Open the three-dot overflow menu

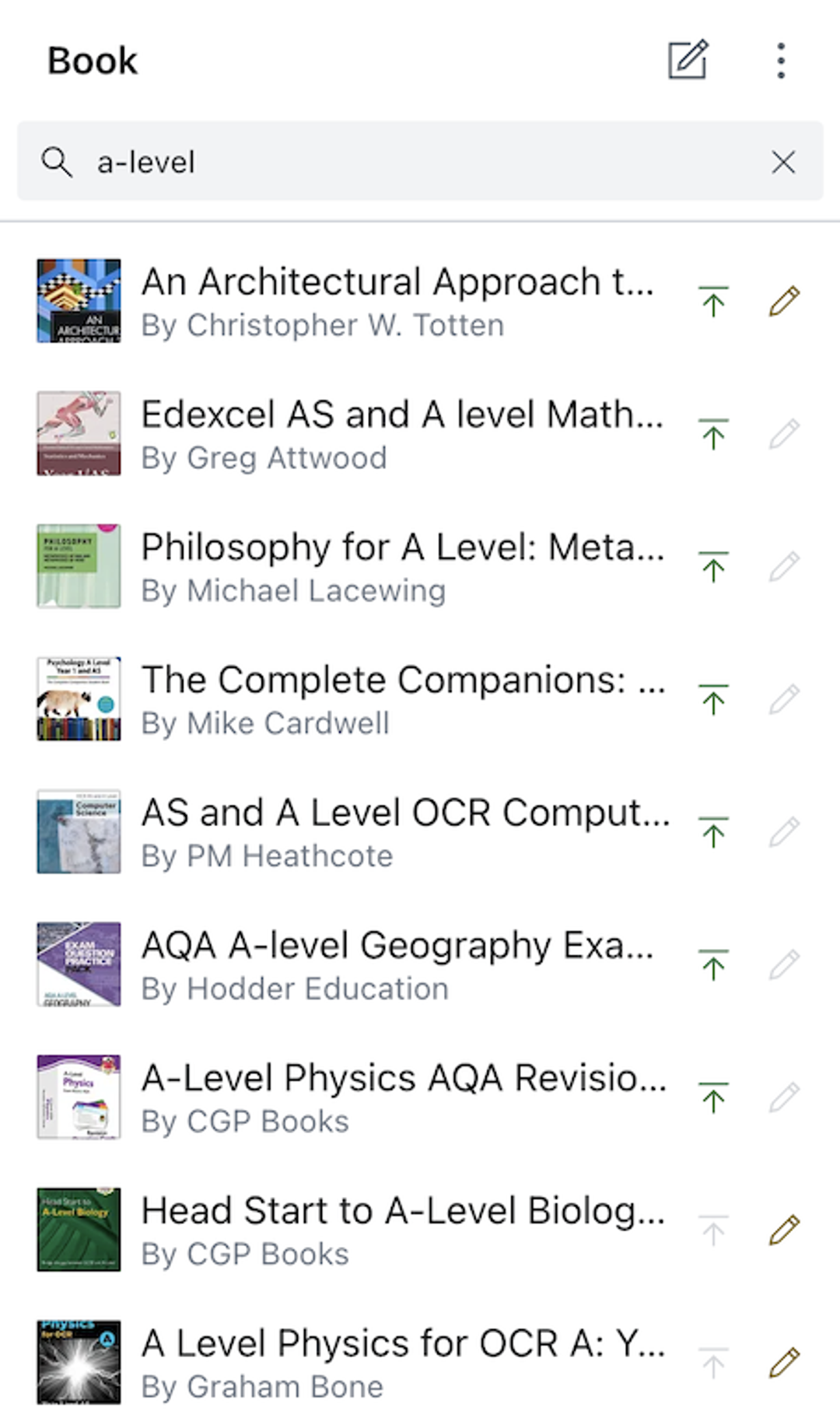coord(781,60)
